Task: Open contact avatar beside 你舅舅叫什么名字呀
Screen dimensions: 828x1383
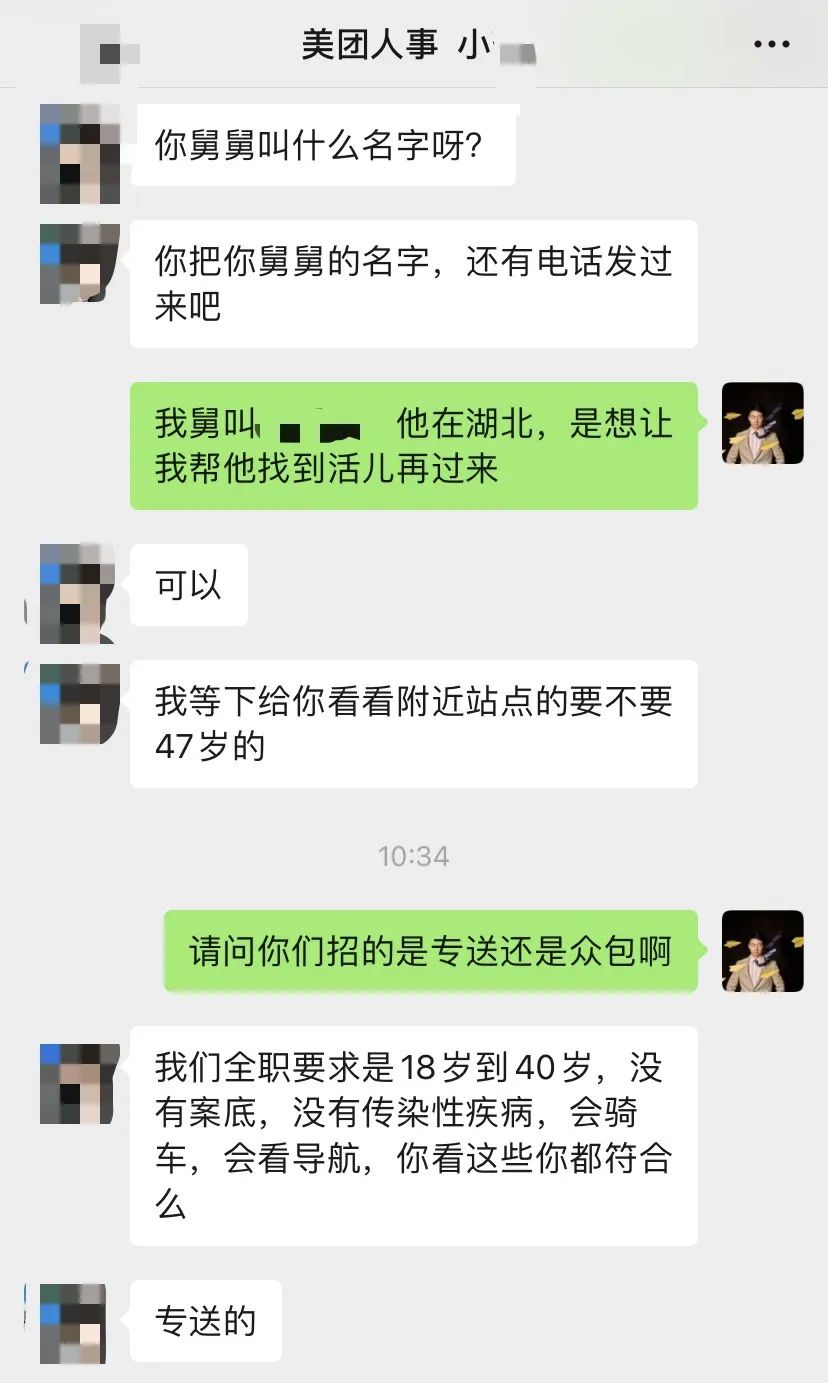Action: click(x=80, y=153)
